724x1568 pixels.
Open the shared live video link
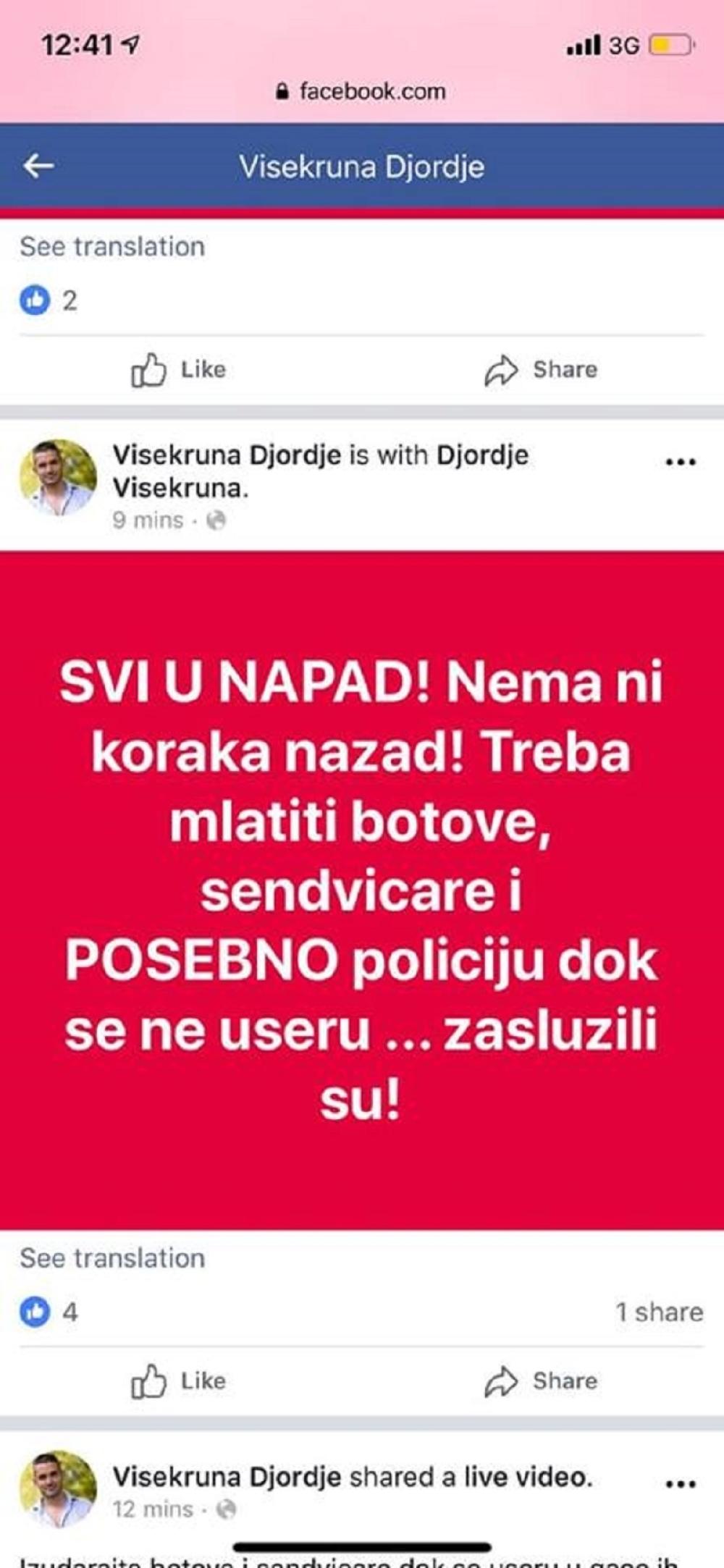pyautogui.click(x=527, y=1477)
